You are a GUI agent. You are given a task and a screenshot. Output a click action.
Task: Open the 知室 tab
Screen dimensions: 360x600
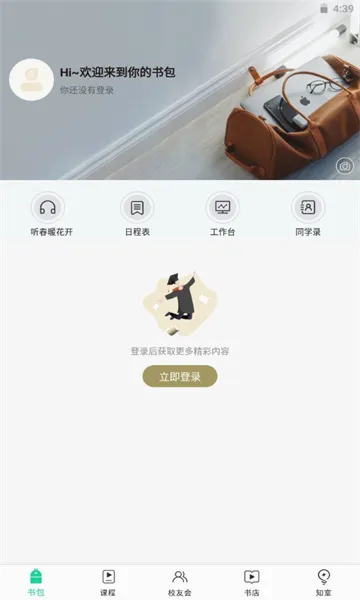pos(324,582)
